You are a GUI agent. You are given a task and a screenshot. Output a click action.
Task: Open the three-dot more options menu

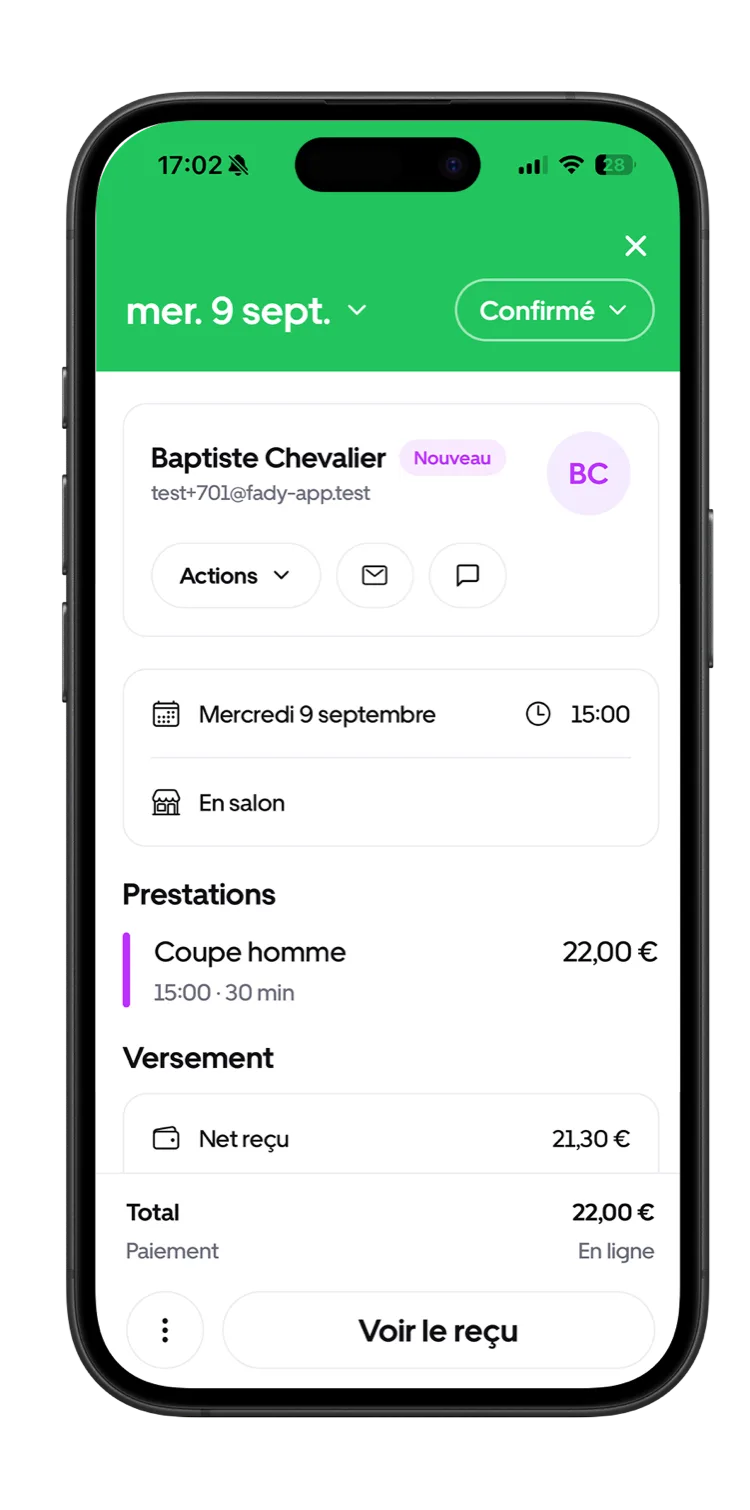tap(165, 1330)
